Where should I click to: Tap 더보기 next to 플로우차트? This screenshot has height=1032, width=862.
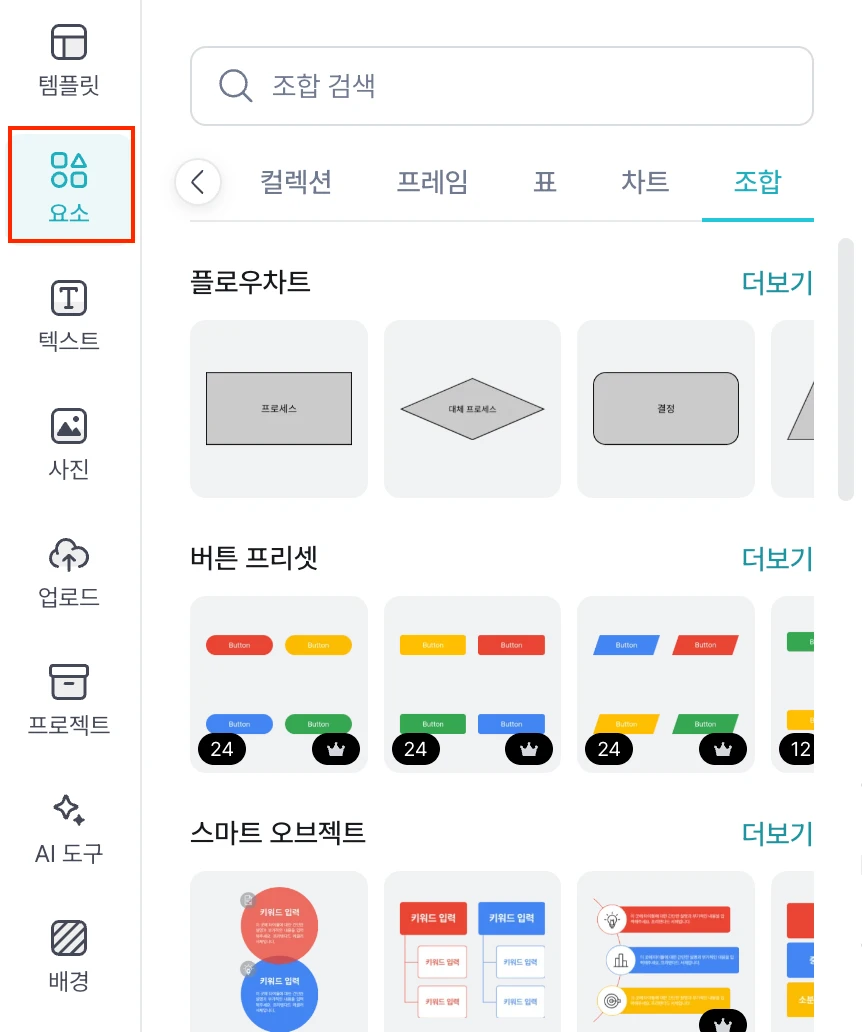[x=777, y=283]
